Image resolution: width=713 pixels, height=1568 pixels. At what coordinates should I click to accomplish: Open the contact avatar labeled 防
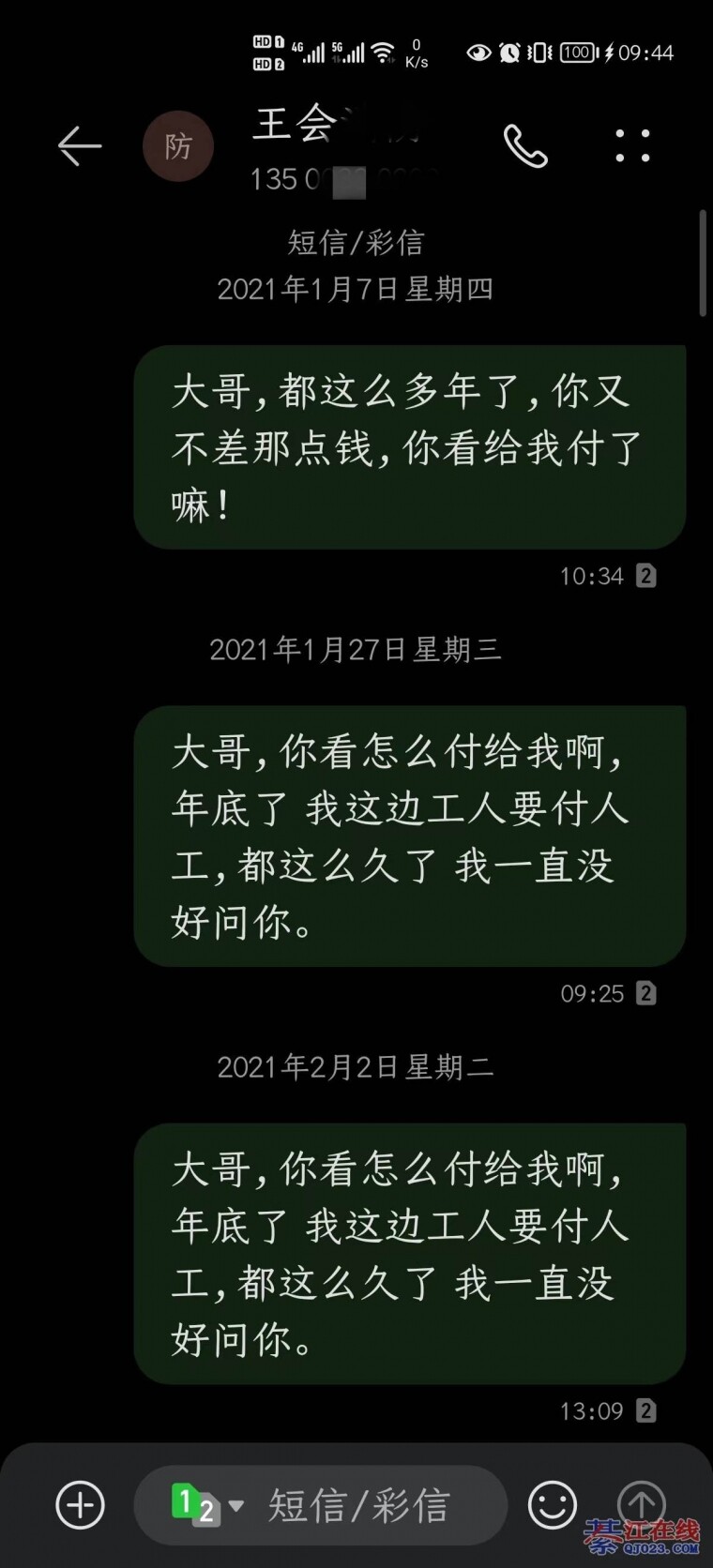tap(177, 146)
